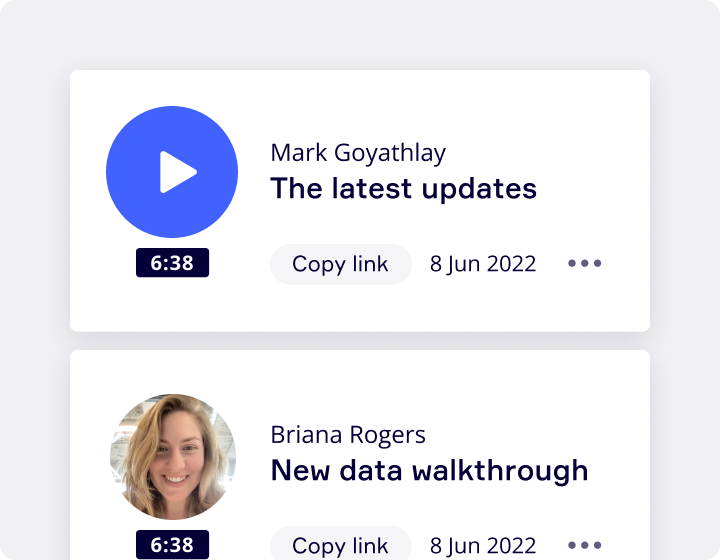
Task: Open Briana Rogers' New data walkthrough video
Action: click(172, 457)
